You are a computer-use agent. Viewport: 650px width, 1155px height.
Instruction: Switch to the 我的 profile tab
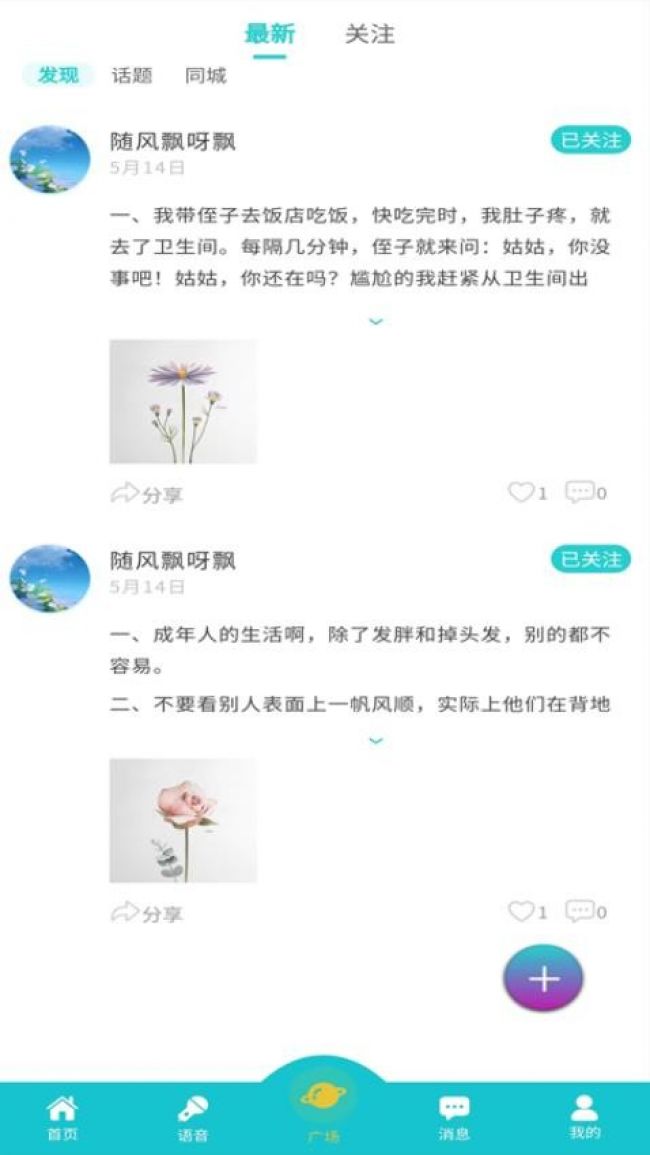[x=585, y=1117]
